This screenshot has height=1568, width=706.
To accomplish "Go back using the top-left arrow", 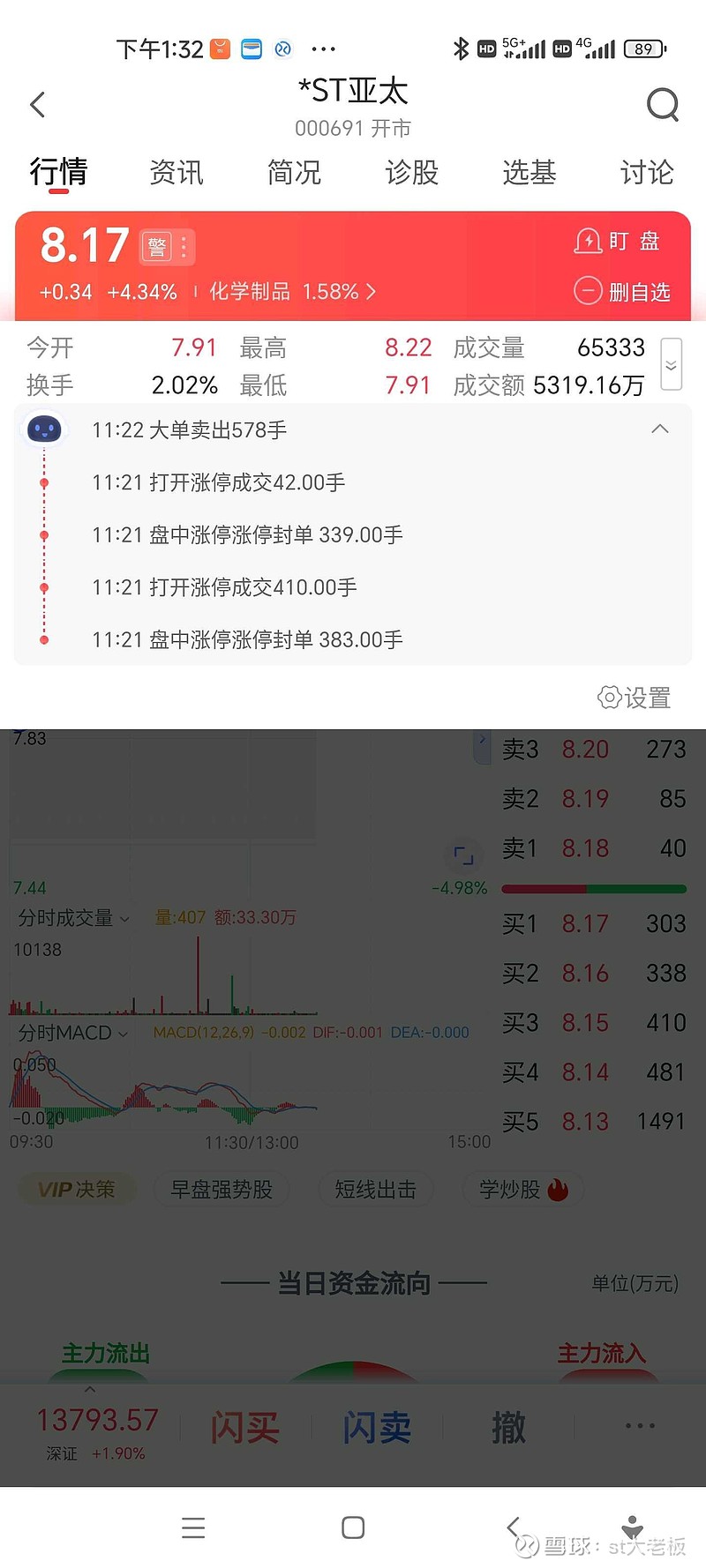I will click(x=37, y=105).
